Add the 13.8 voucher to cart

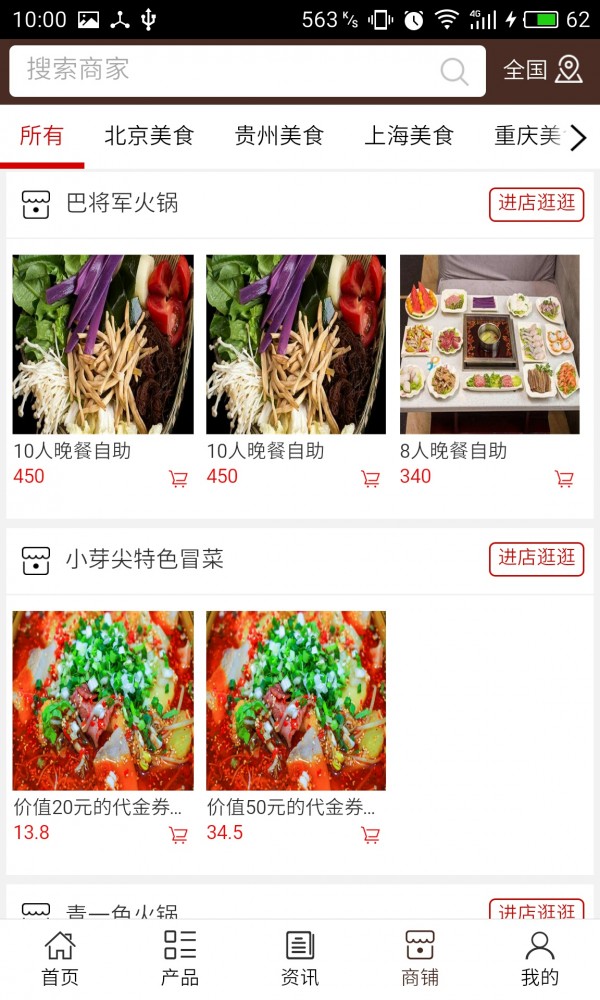tap(178, 835)
